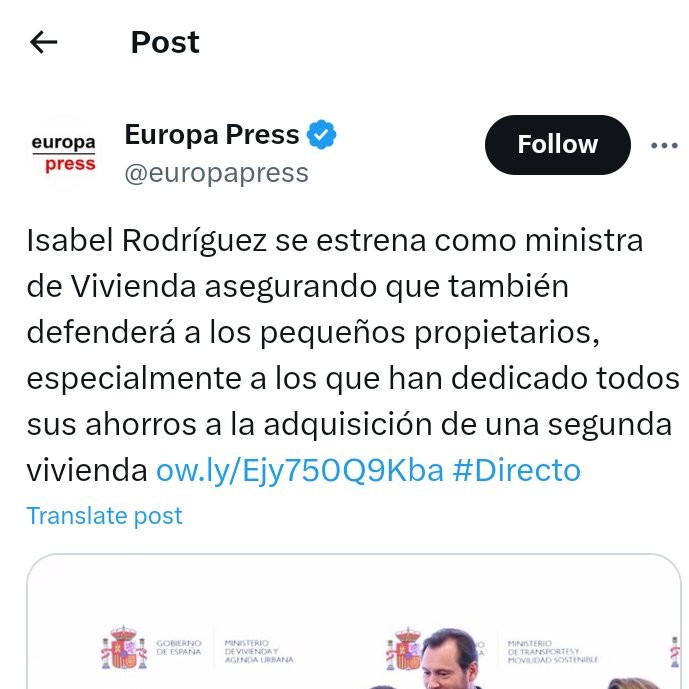Image resolution: width=689 pixels, height=689 pixels.
Task: Tap Translate post
Action: click(x=104, y=516)
